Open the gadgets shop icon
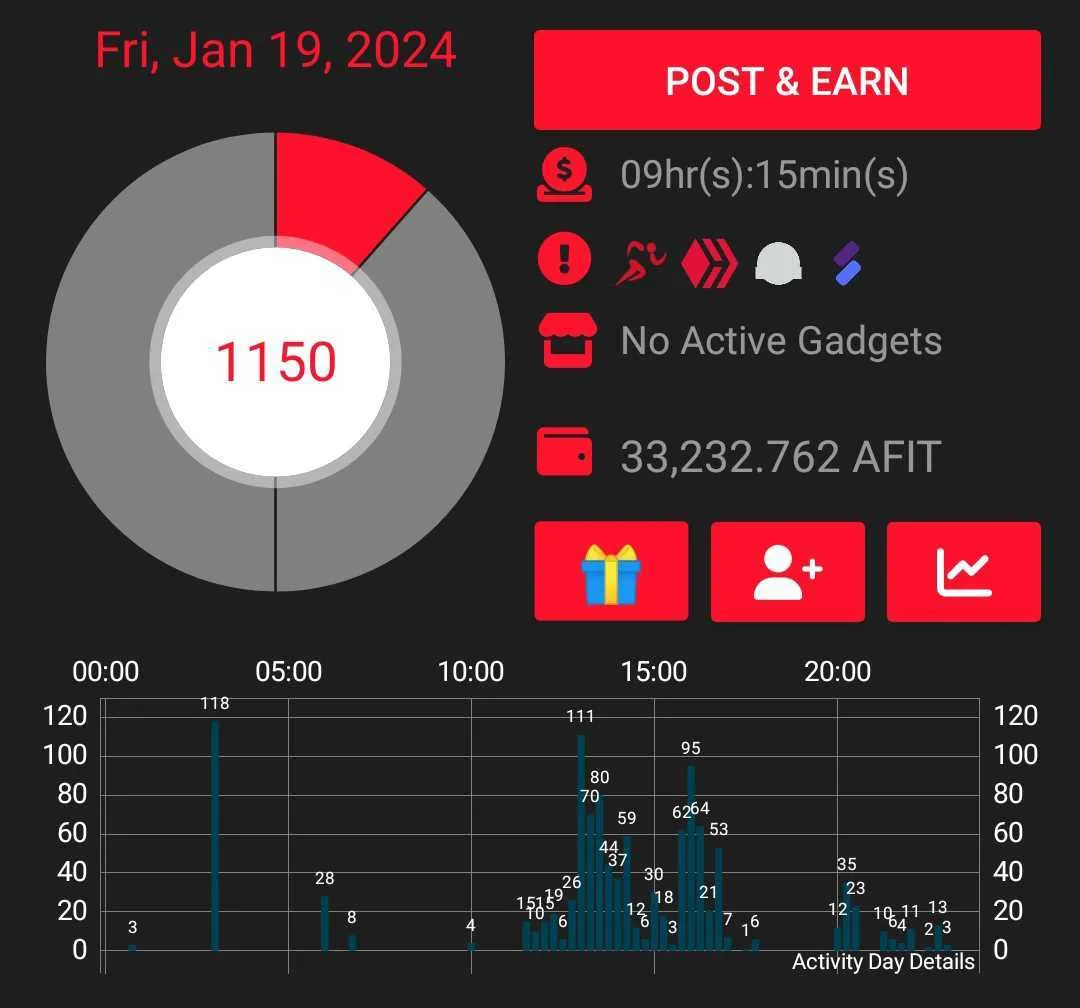The height and width of the screenshot is (1008, 1080). point(565,340)
